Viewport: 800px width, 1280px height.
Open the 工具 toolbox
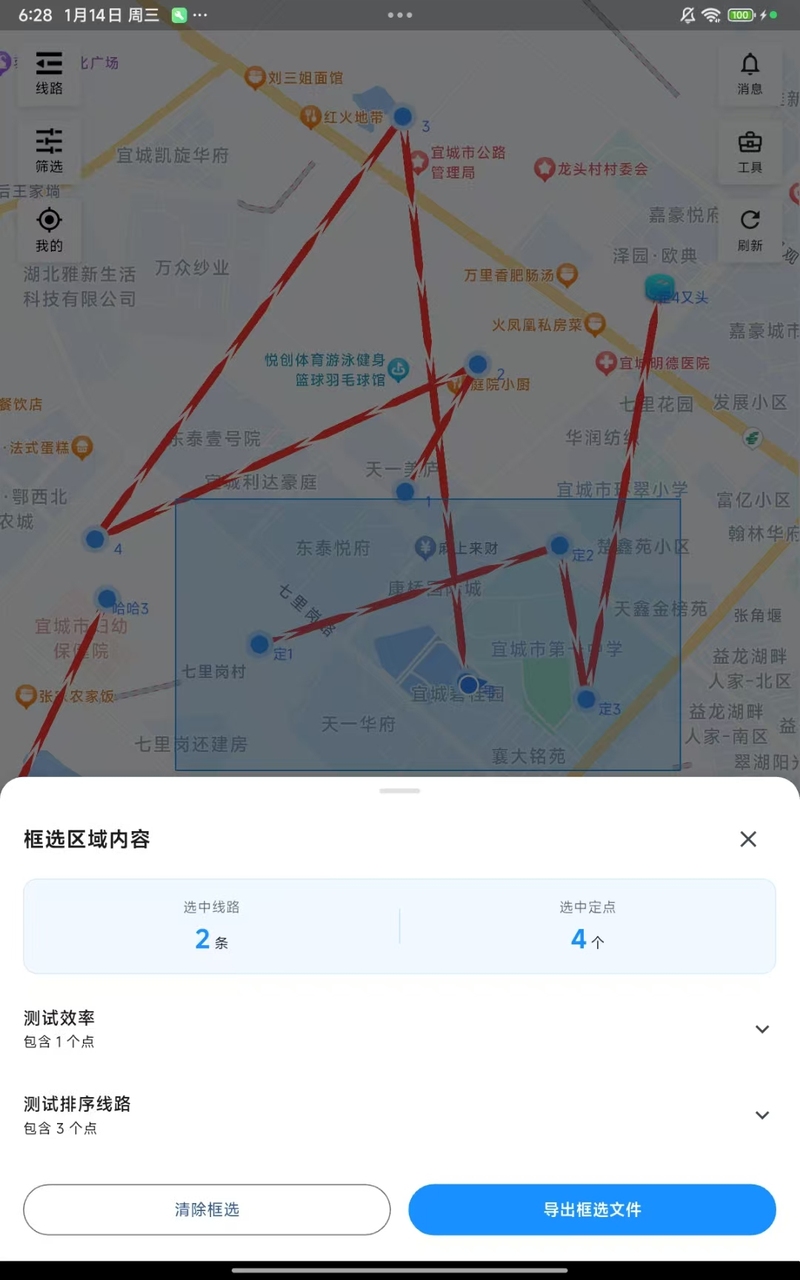click(750, 152)
